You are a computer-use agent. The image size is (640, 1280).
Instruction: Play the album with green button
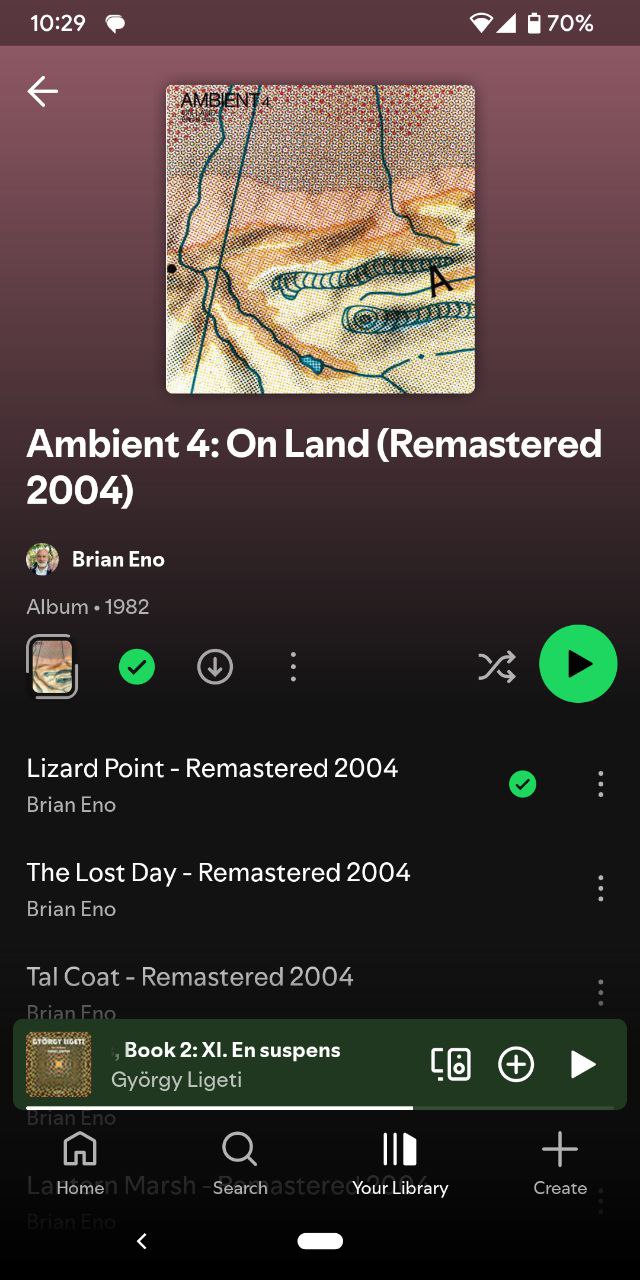(x=578, y=664)
